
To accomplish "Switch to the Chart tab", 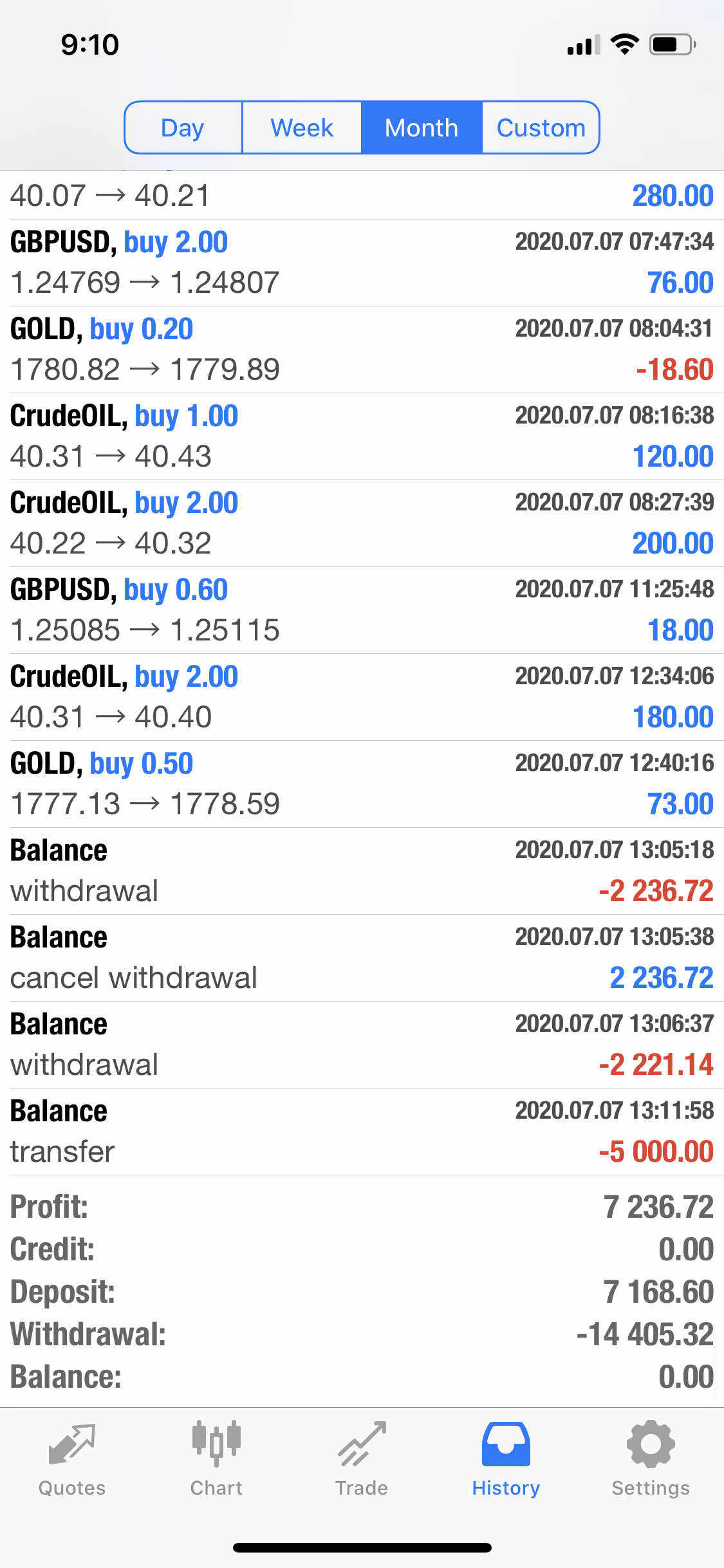I will [216, 1459].
